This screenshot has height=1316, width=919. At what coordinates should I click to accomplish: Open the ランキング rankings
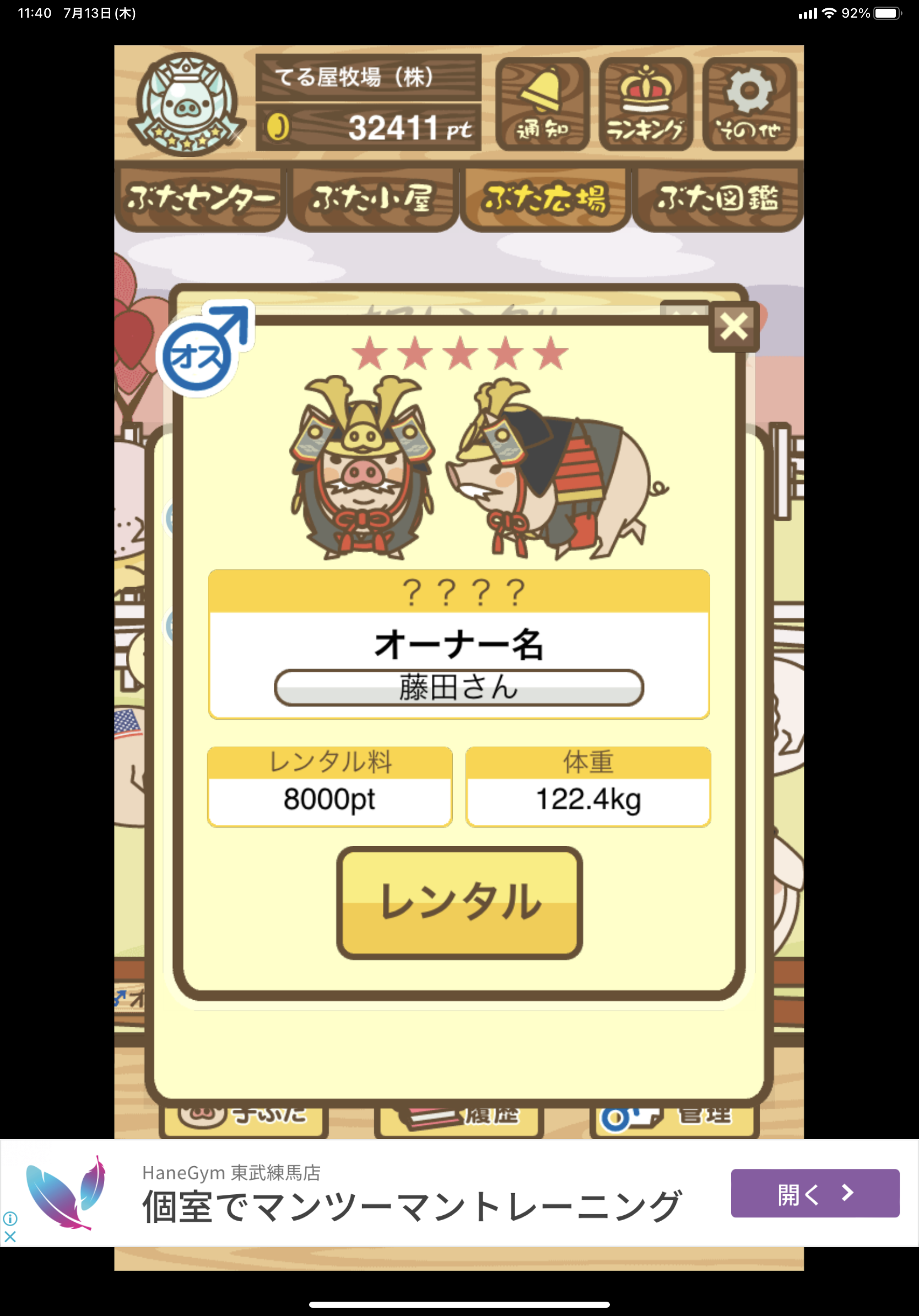pyautogui.click(x=646, y=104)
